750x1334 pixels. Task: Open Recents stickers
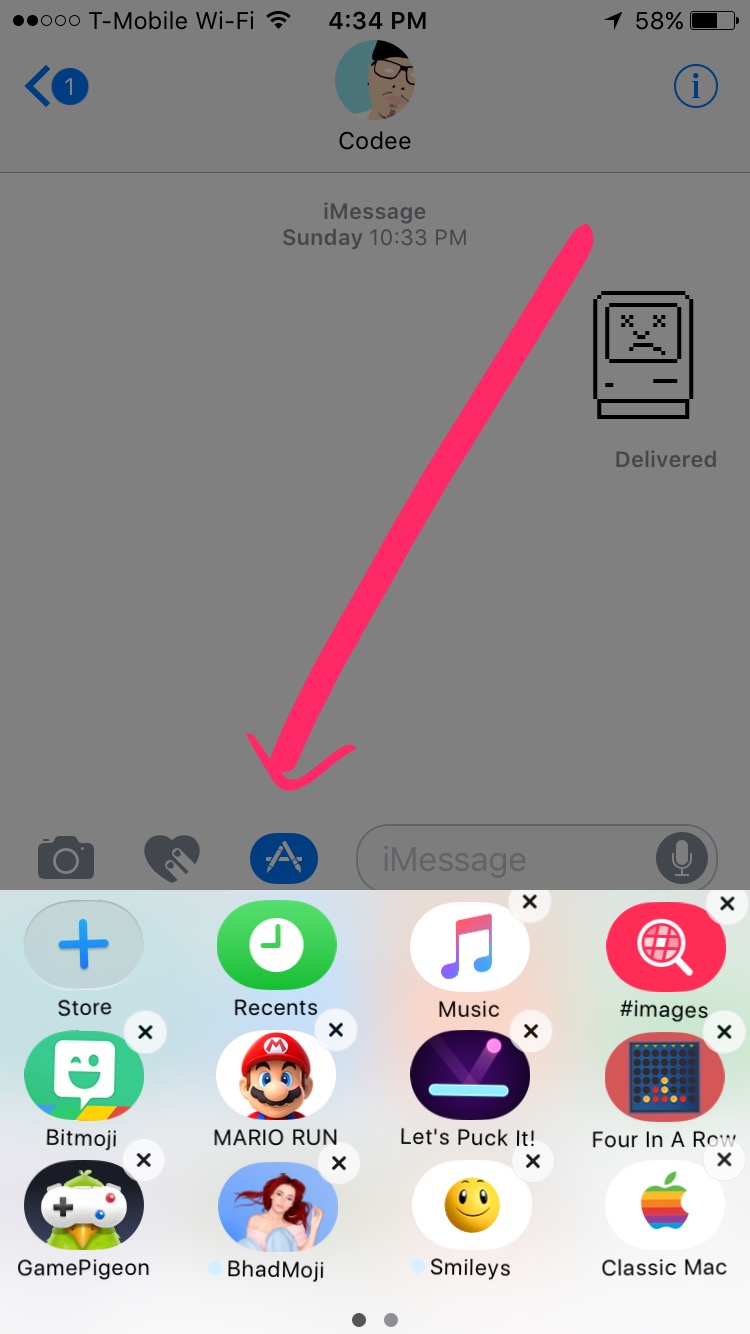coord(276,945)
